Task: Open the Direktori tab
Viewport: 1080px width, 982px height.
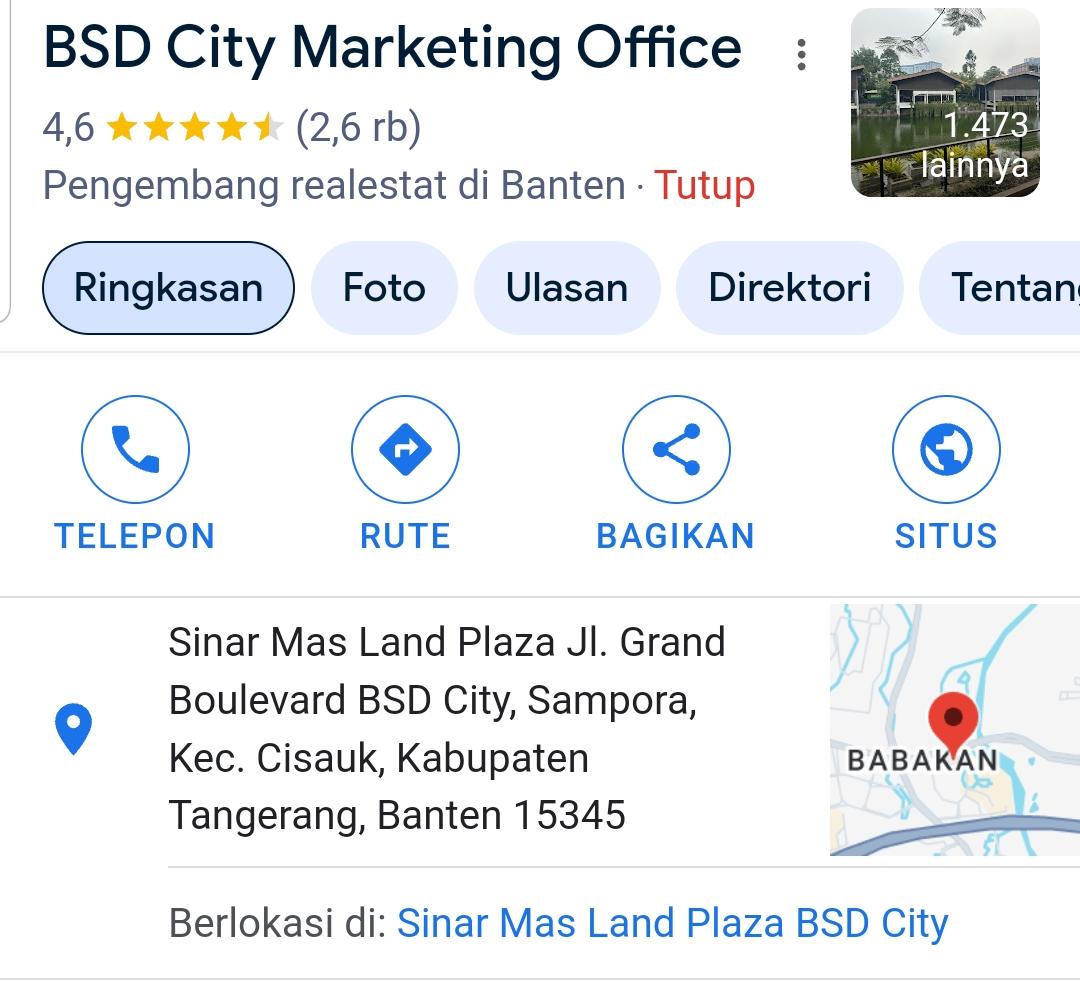Action: [x=789, y=288]
